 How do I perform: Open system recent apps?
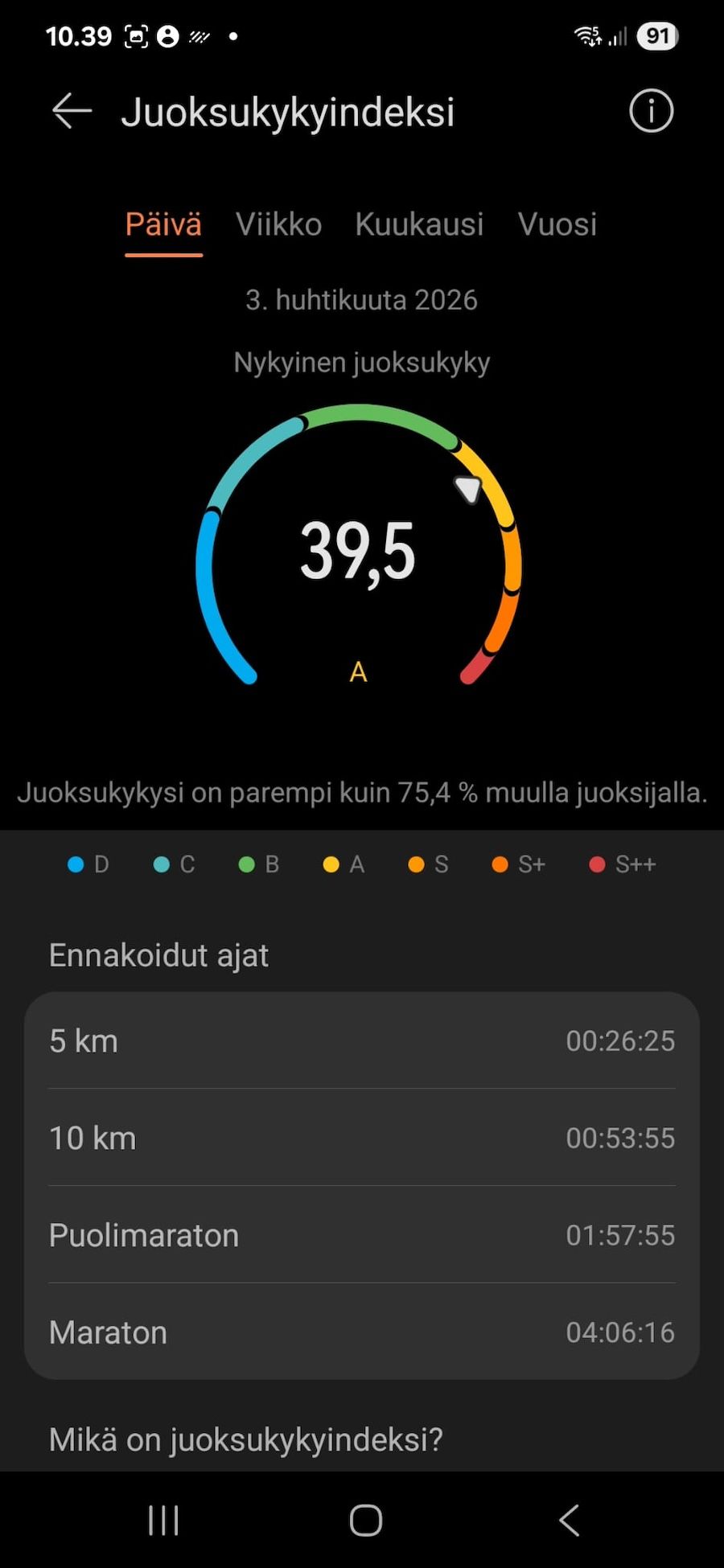pos(163,1521)
